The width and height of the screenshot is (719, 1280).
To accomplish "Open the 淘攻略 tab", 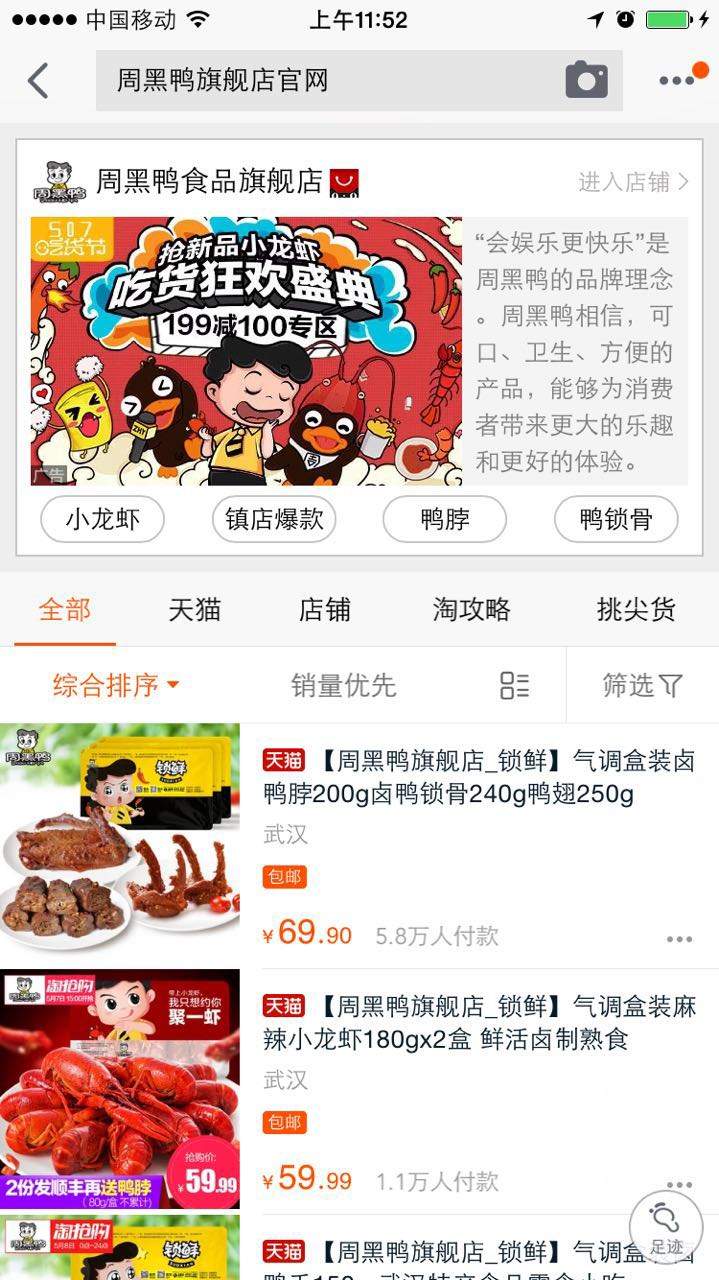I will [x=472, y=610].
